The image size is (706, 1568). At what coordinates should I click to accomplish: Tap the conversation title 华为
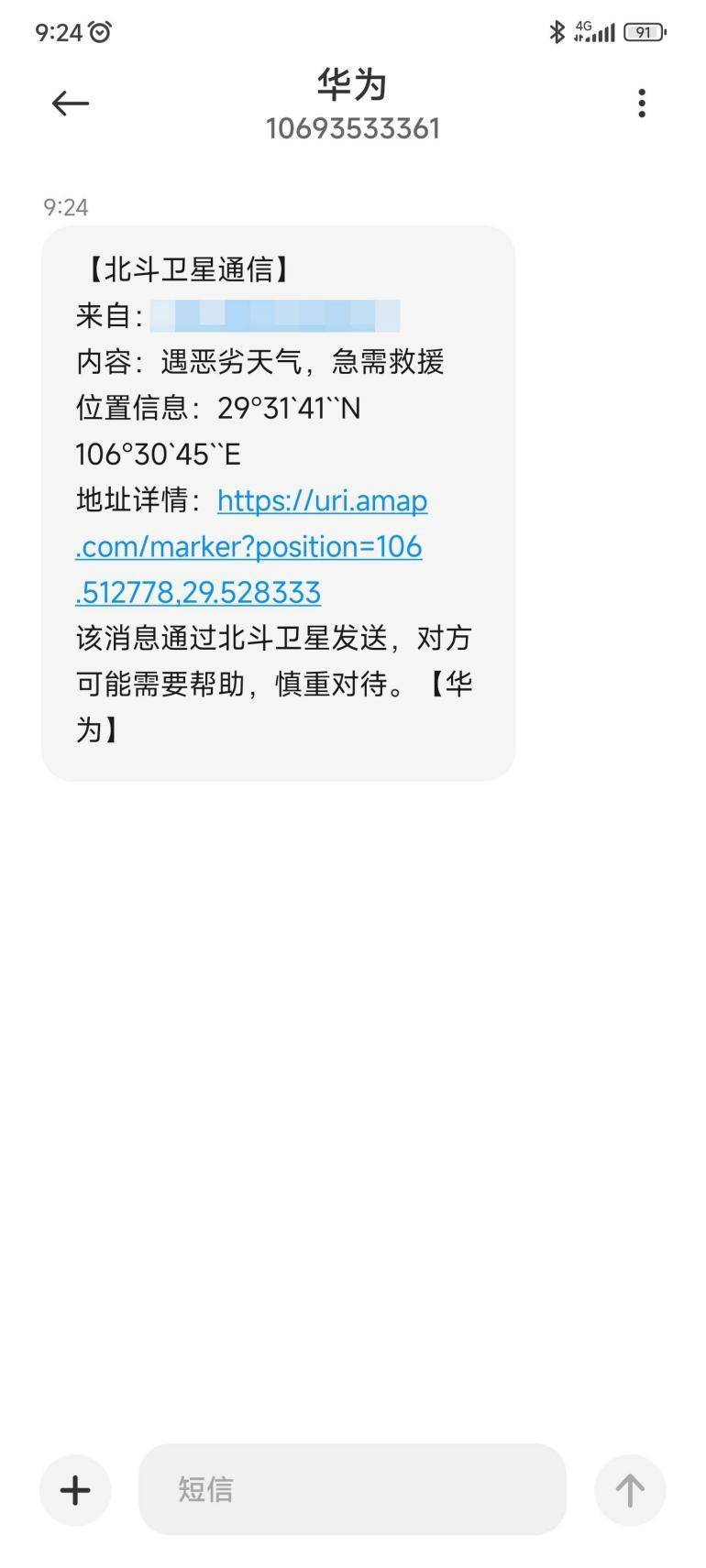click(x=353, y=83)
